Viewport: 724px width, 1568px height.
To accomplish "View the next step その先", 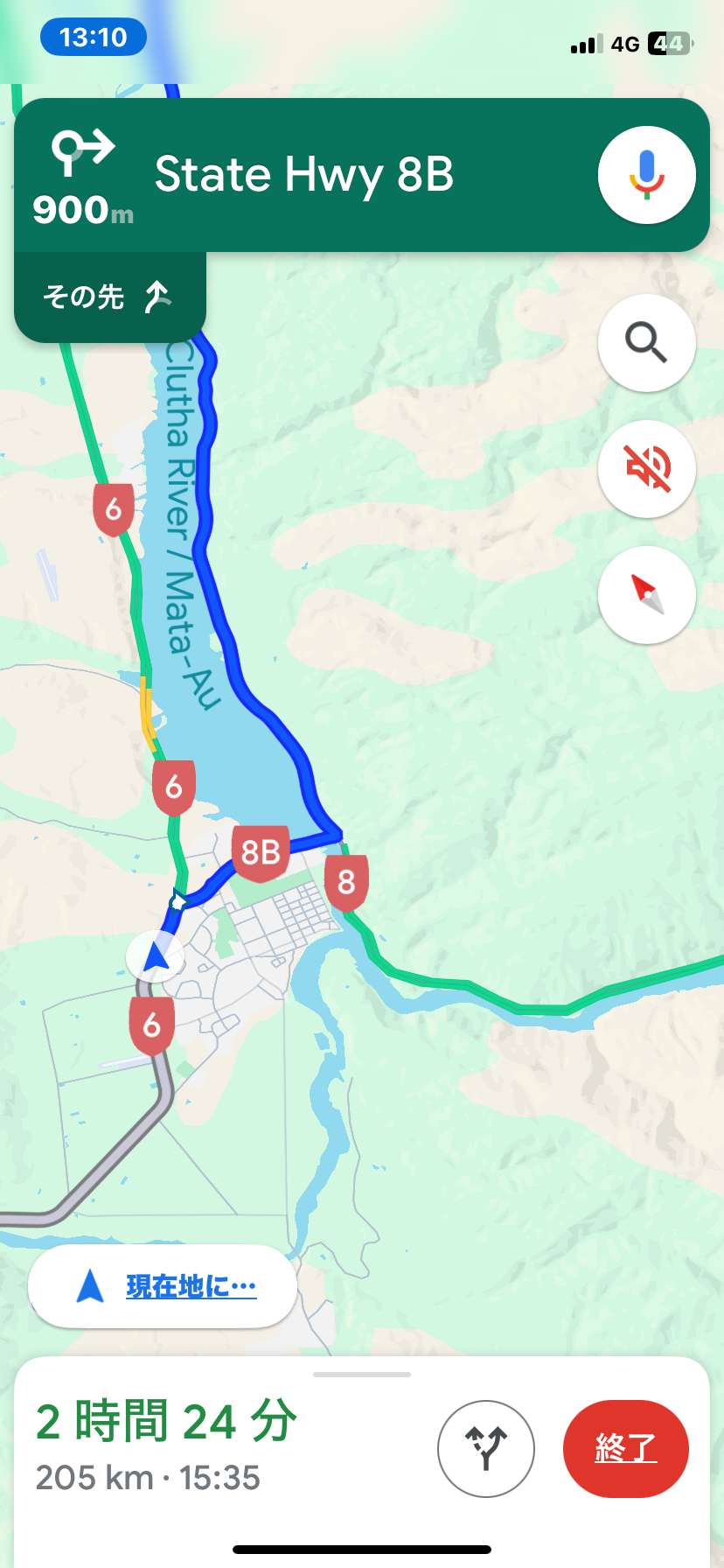I will pyautogui.click(x=110, y=297).
